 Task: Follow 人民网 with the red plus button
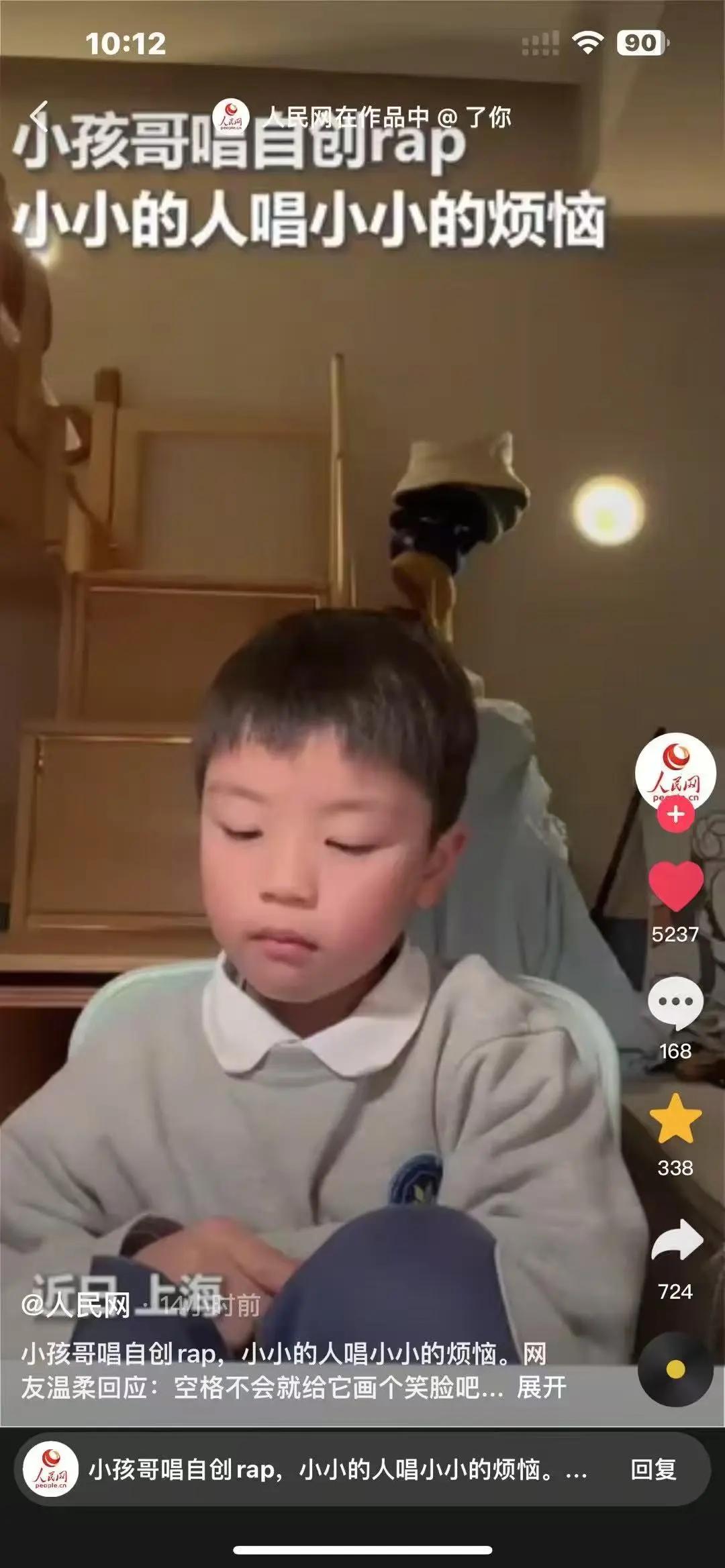click(x=675, y=815)
